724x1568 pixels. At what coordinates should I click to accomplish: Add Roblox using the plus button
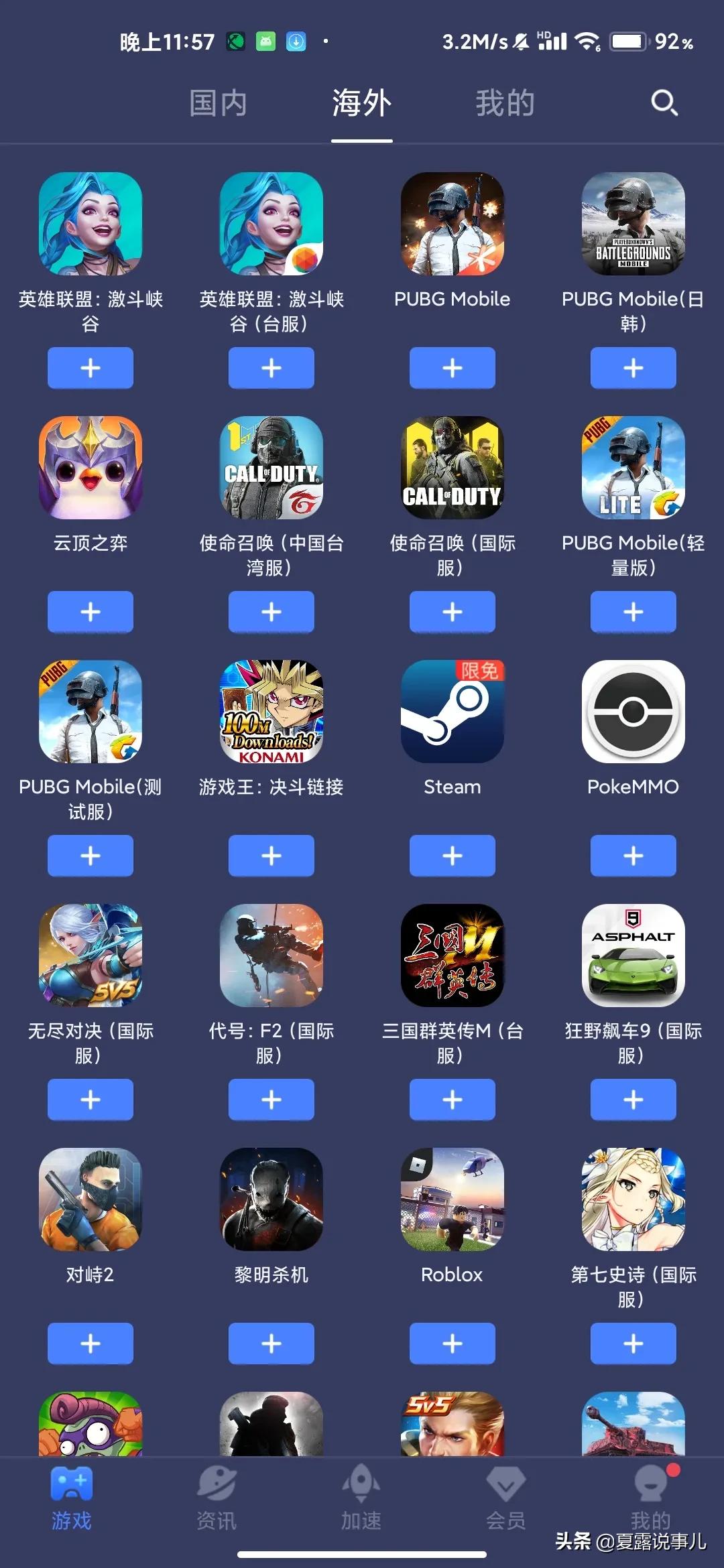pos(452,1344)
